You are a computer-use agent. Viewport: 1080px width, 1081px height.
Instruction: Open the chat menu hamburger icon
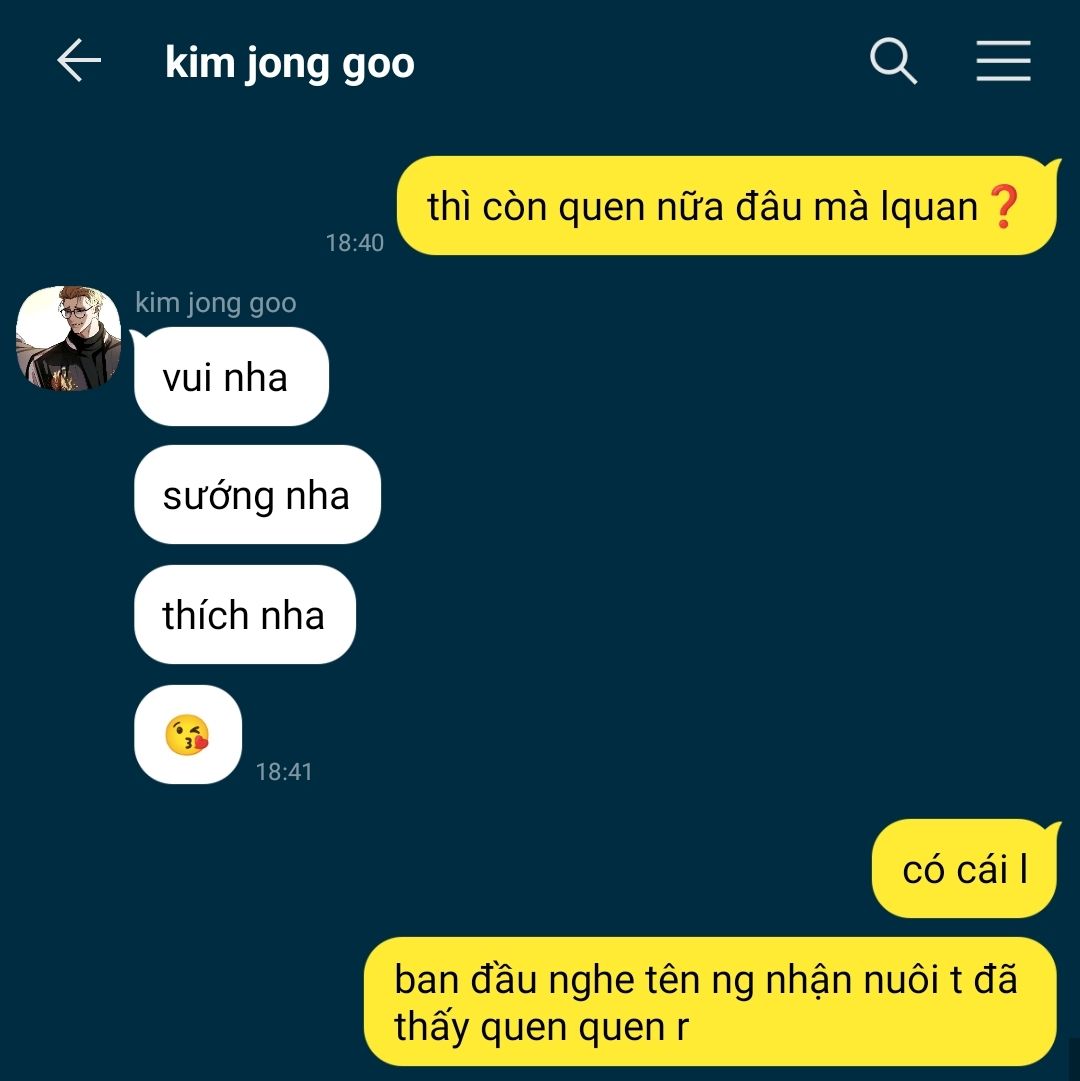click(1003, 61)
